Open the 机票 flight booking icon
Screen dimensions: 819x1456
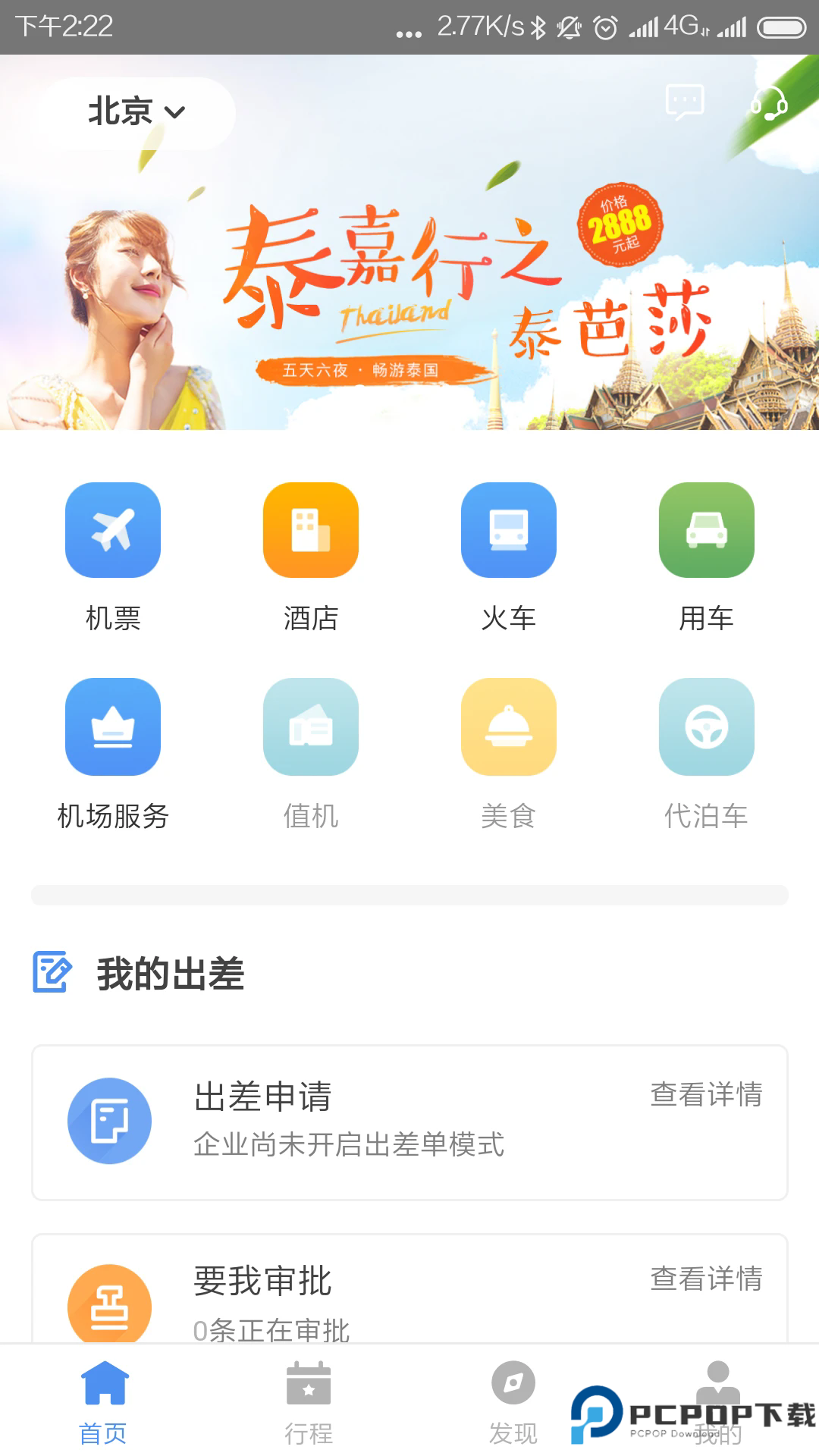[x=112, y=531]
